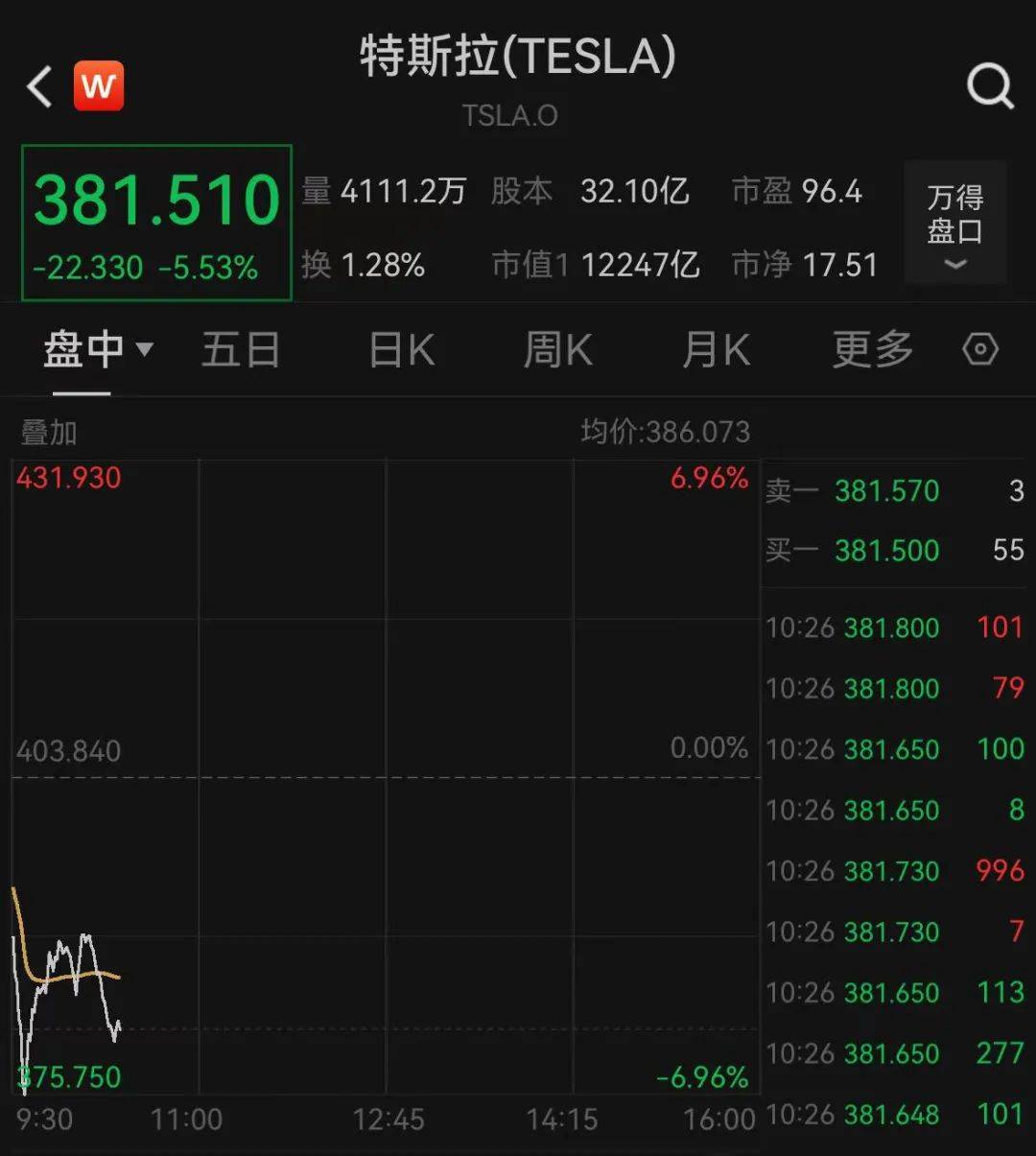Screen dimensions: 1036x1156
Task: Switch to the 五日 five-day tab
Action: (x=241, y=349)
